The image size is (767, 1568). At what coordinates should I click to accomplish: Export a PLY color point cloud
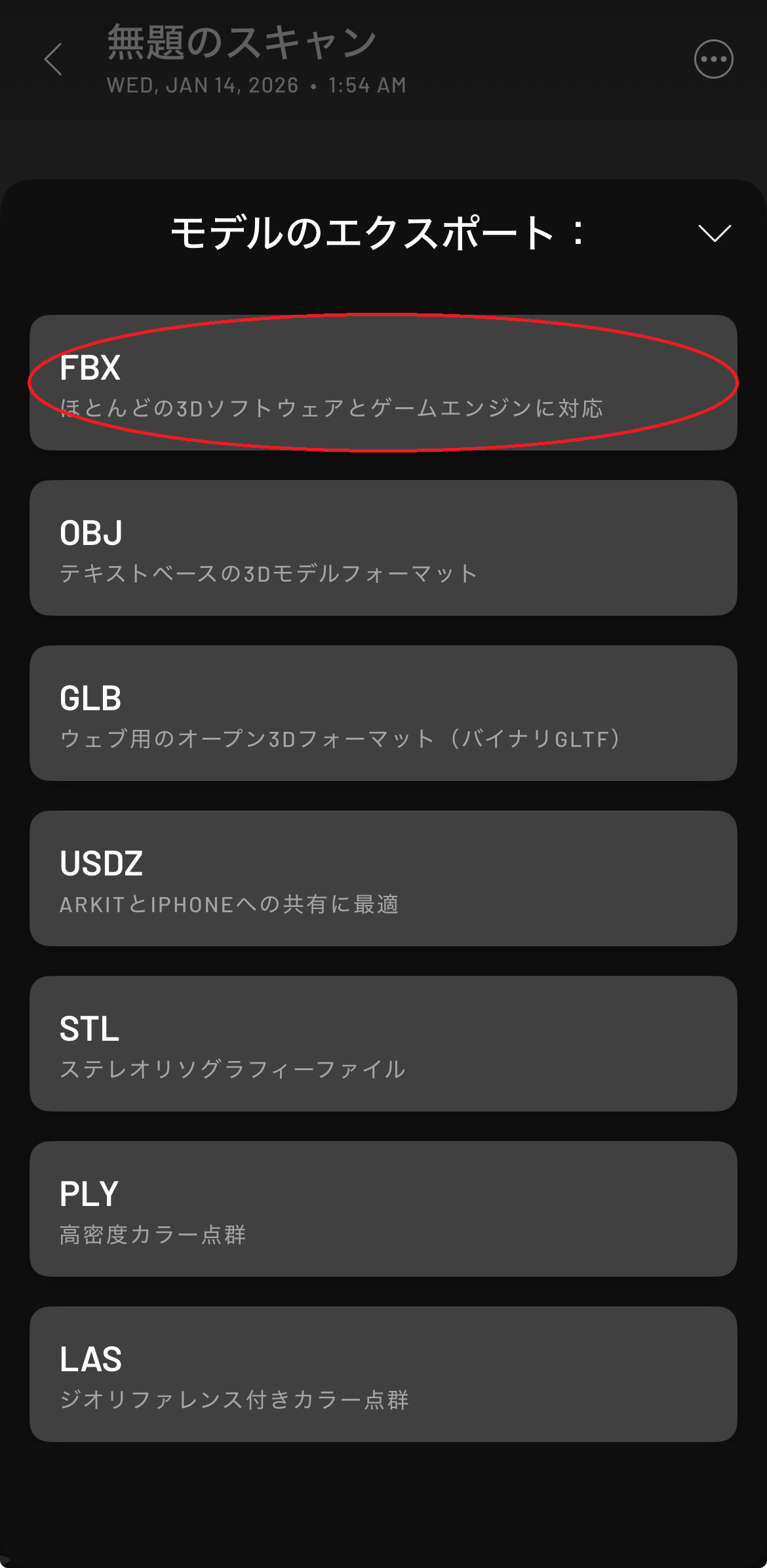tap(383, 1209)
